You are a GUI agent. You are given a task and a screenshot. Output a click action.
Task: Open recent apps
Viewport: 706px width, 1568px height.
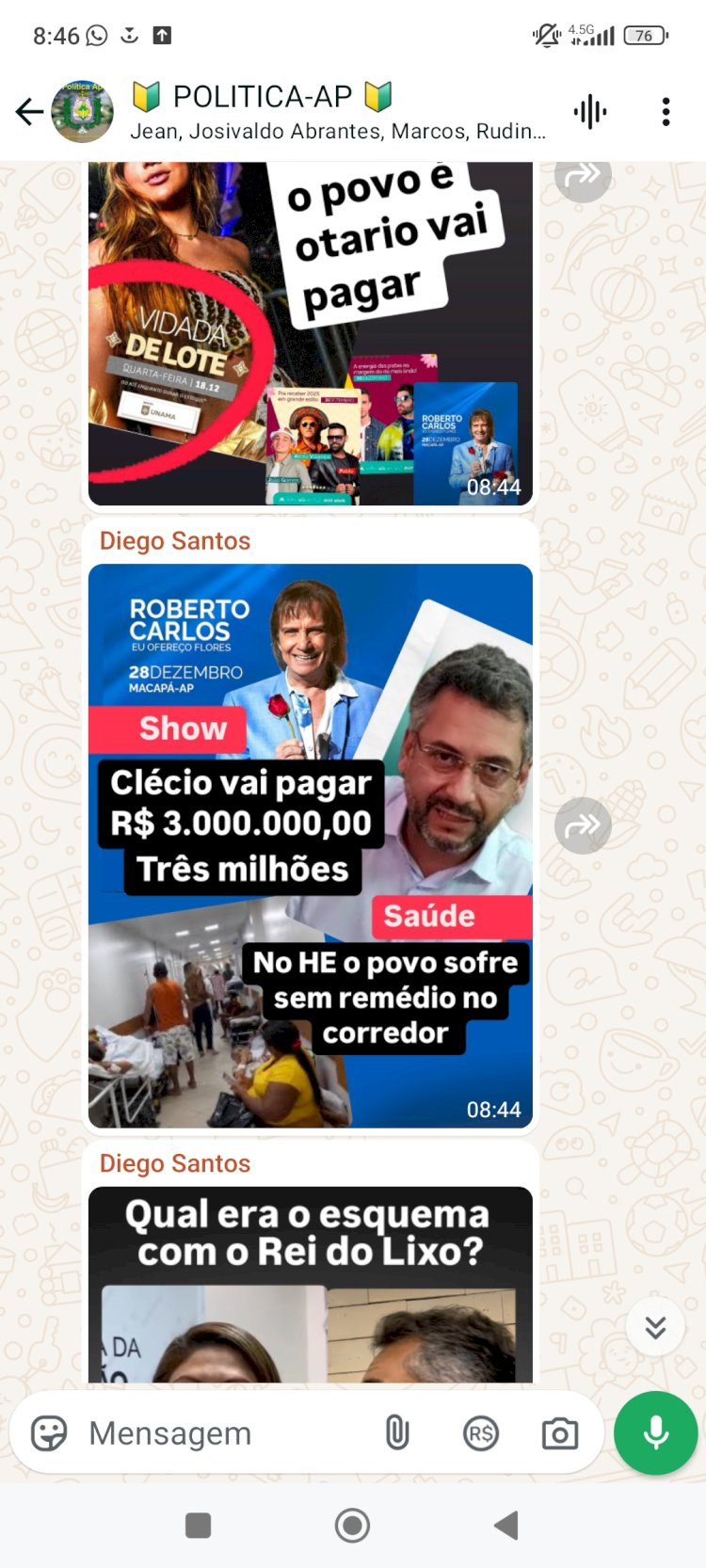coord(198,1526)
